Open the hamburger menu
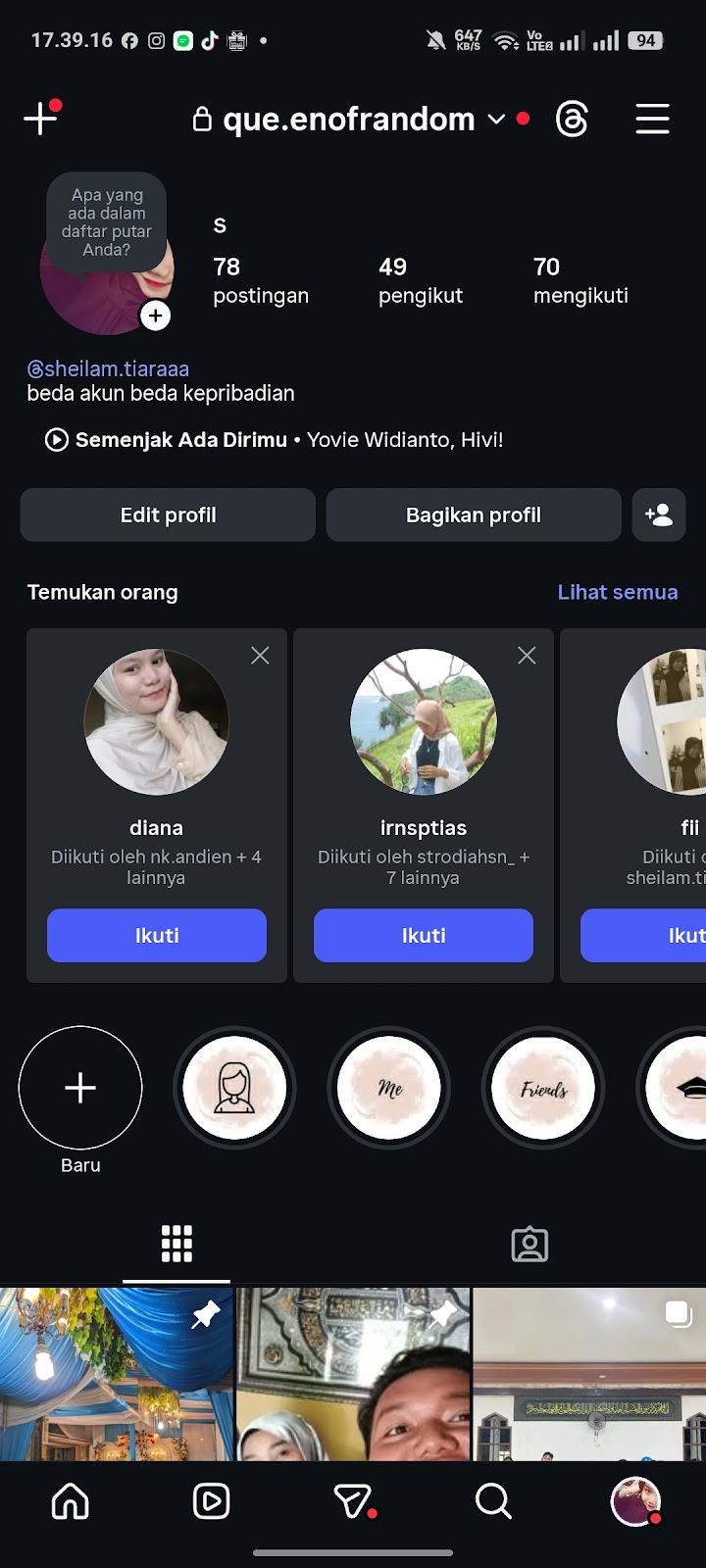The image size is (706, 1568). click(652, 120)
